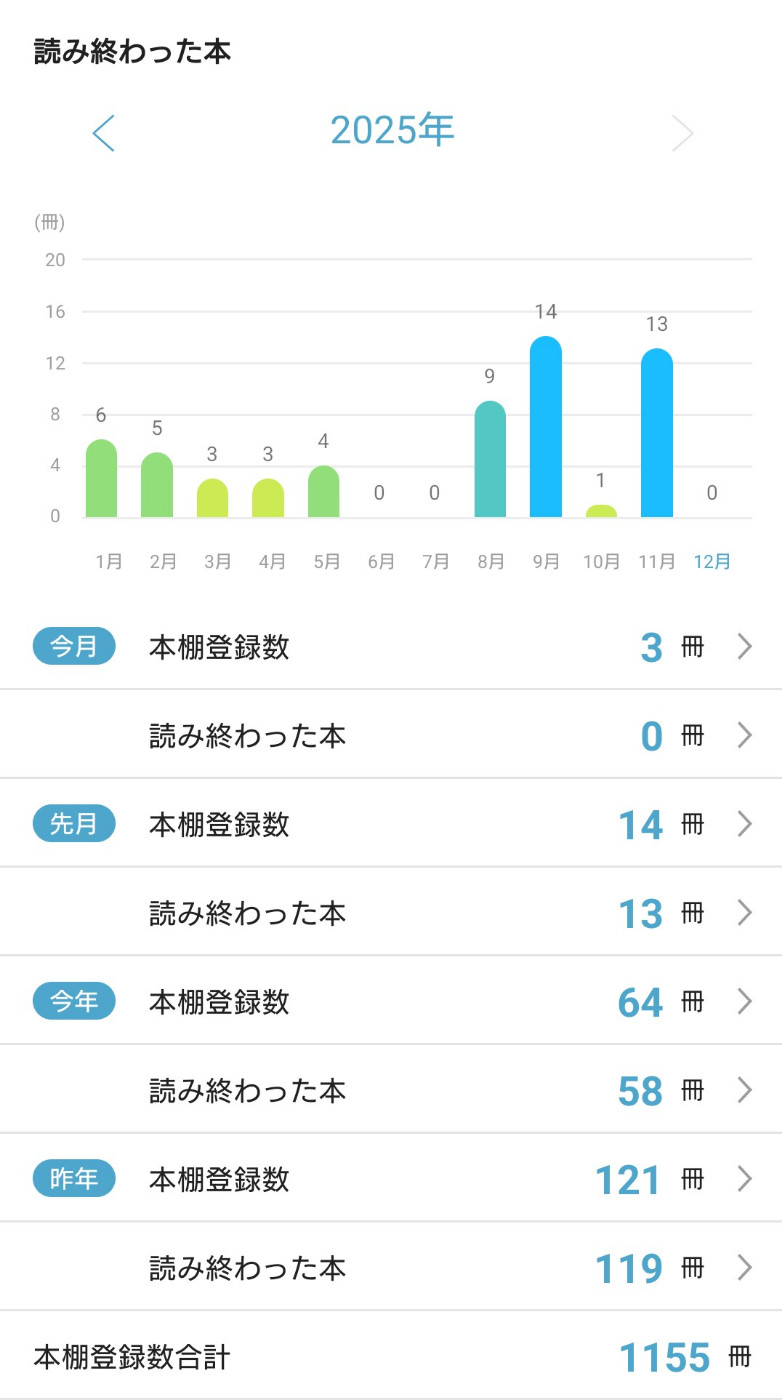
Task: Select the 昨年 (last year) badge
Action: 73,1179
